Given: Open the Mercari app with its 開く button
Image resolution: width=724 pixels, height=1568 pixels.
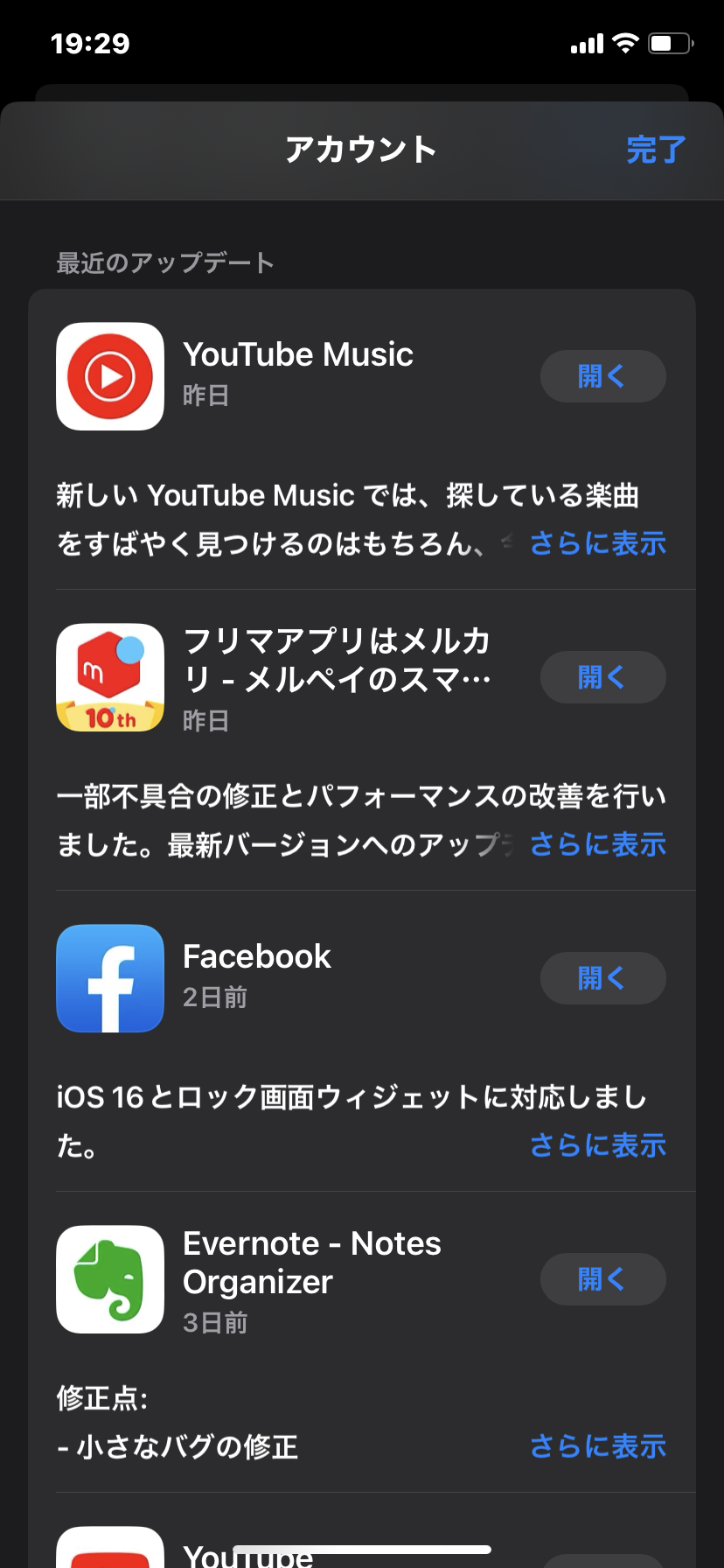Looking at the screenshot, I should [602, 677].
